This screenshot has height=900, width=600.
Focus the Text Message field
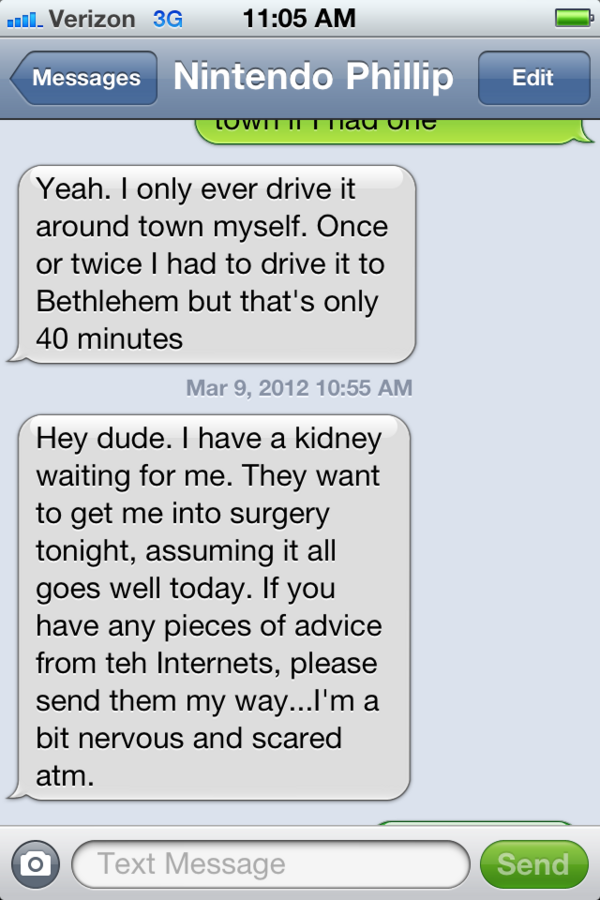[x=270, y=864]
